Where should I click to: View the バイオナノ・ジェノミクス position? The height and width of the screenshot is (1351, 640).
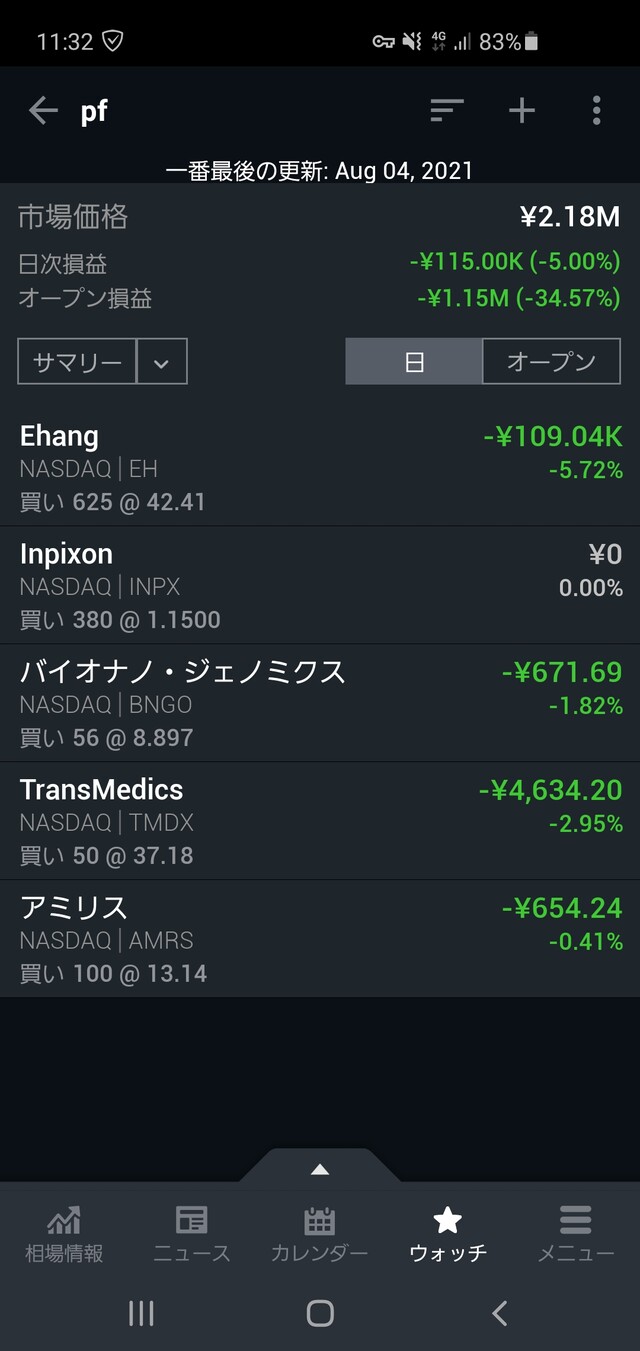click(x=320, y=704)
